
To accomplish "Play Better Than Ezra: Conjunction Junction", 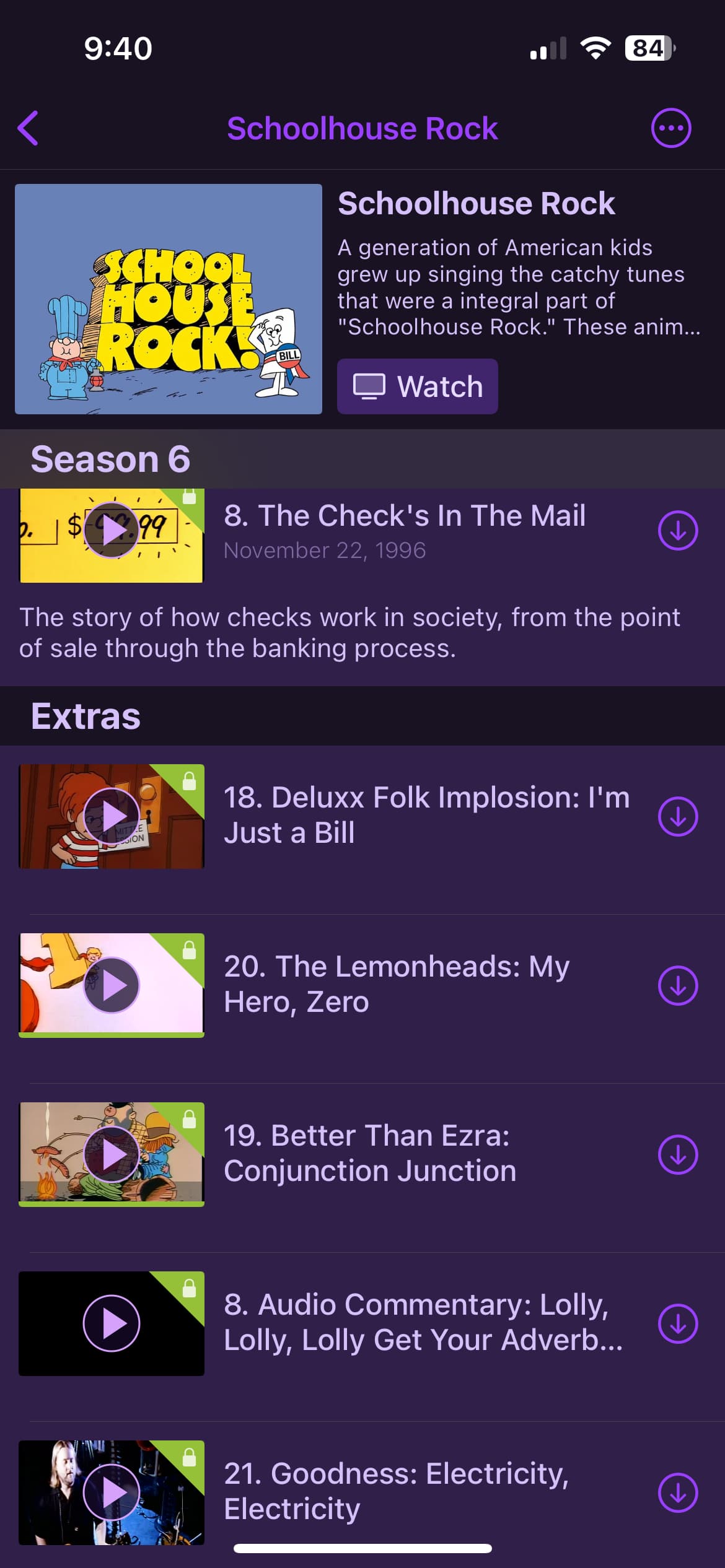I will [x=112, y=1154].
